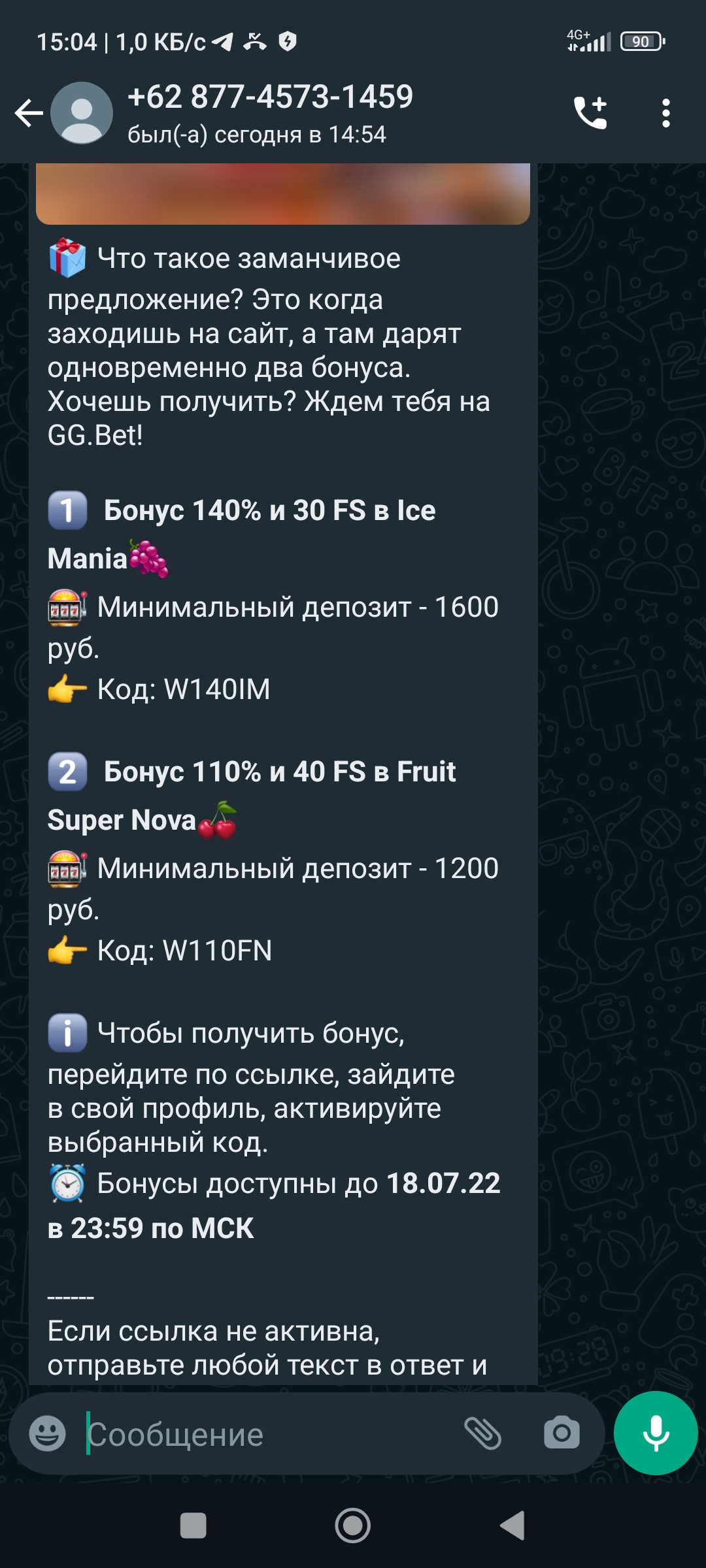This screenshot has width=706, height=1568.
Task: Open the blurred image in the message
Action: coord(283,193)
